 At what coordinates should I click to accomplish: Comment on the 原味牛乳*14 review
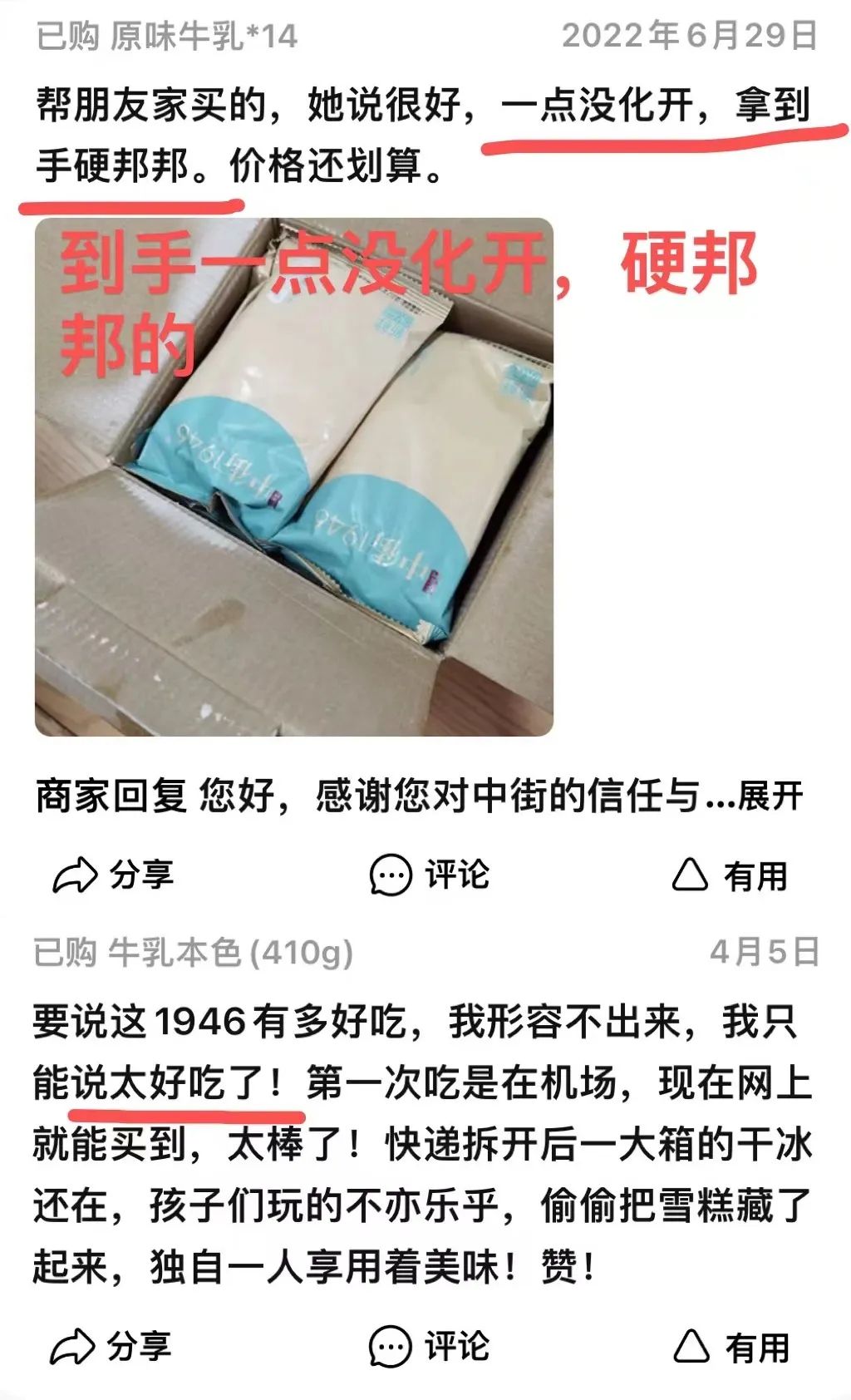tap(430, 875)
